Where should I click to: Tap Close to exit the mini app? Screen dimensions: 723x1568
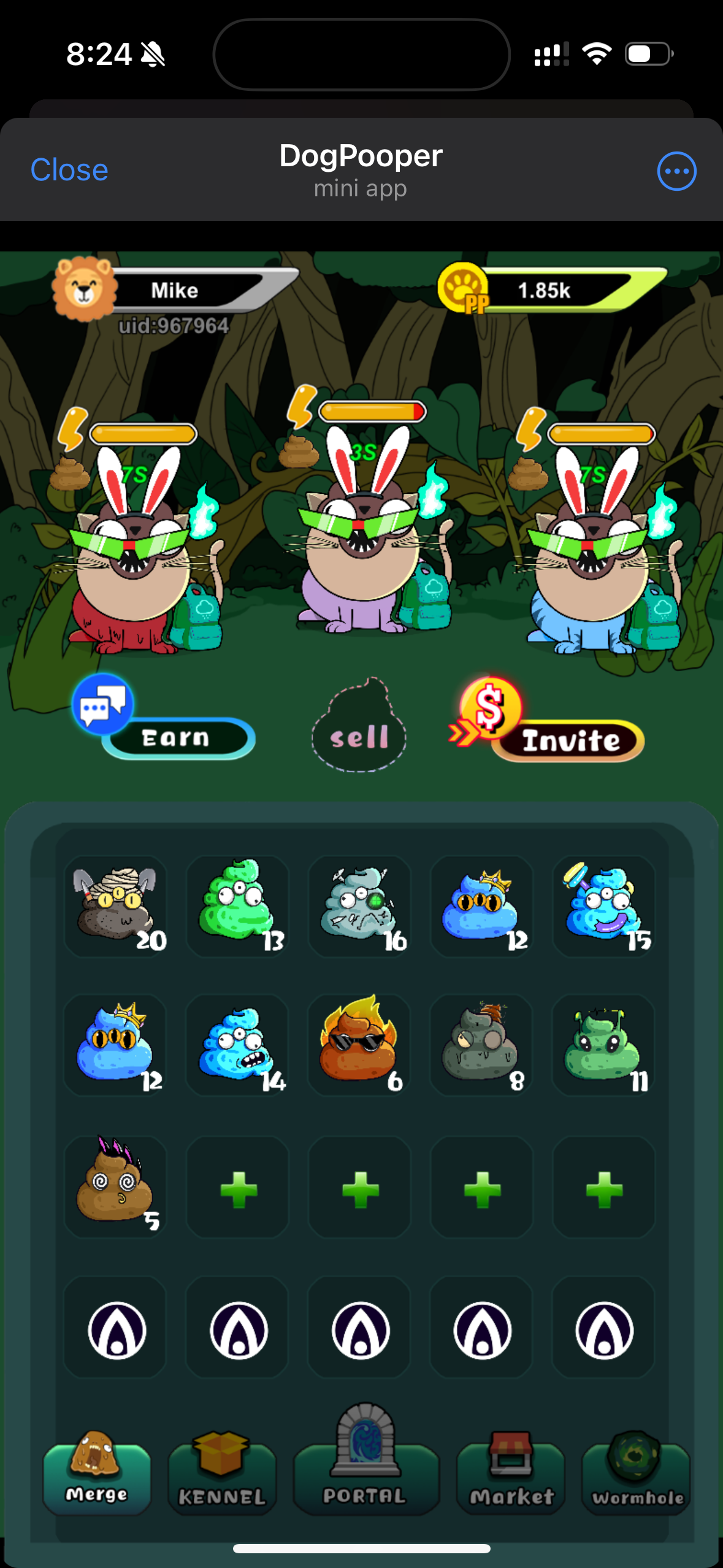[x=69, y=170]
